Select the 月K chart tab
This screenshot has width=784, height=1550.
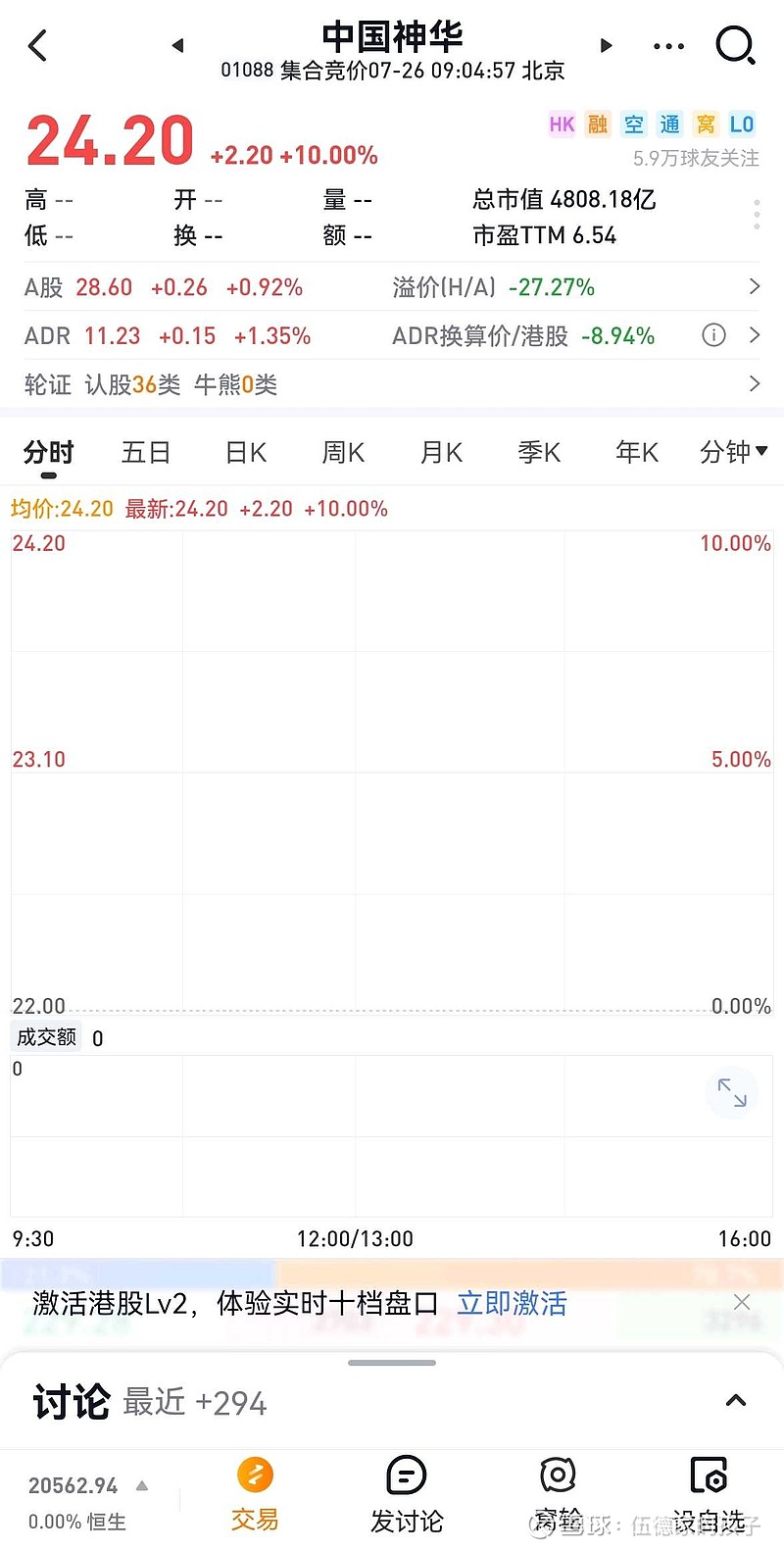point(441,452)
